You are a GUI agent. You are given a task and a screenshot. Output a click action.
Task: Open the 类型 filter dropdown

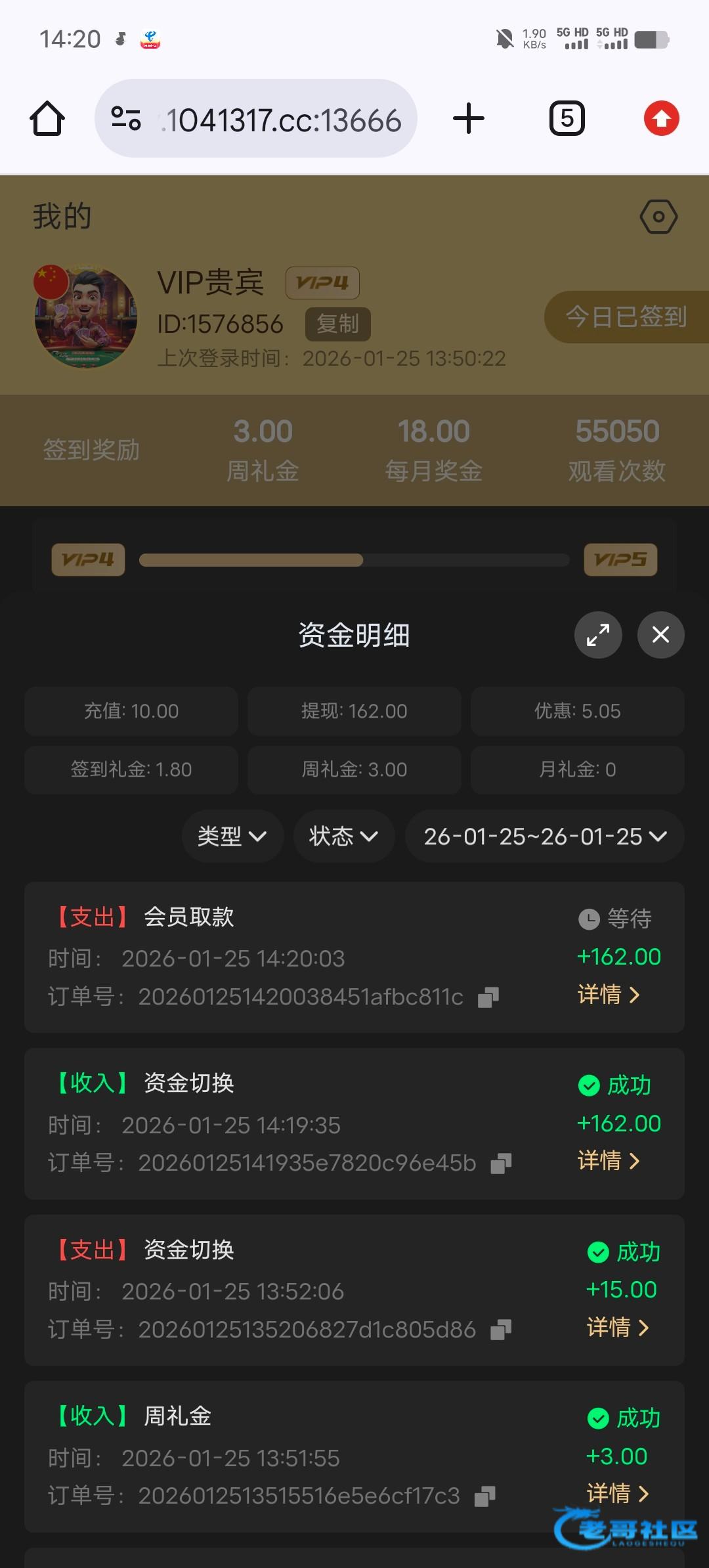(x=232, y=836)
